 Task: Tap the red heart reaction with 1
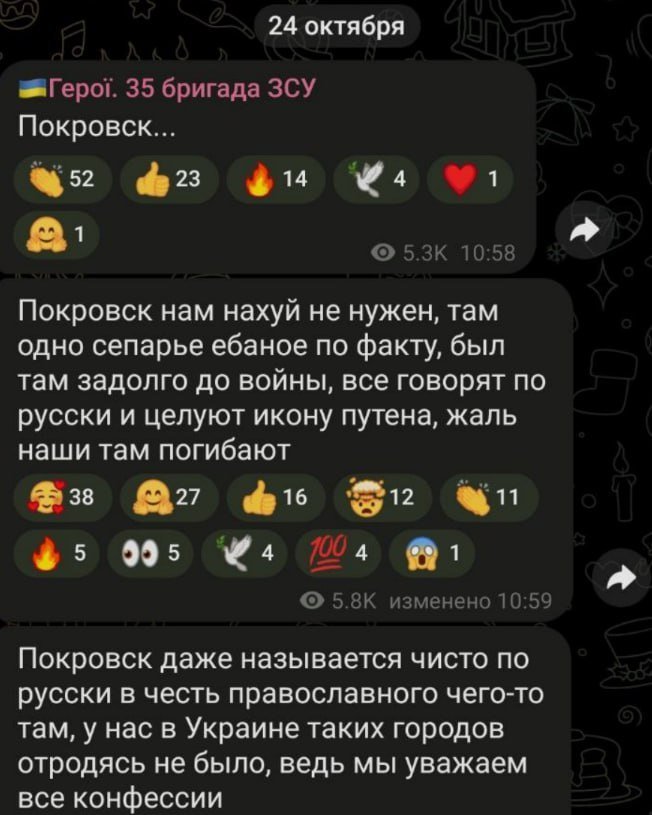pyautogui.click(x=470, y=179)
